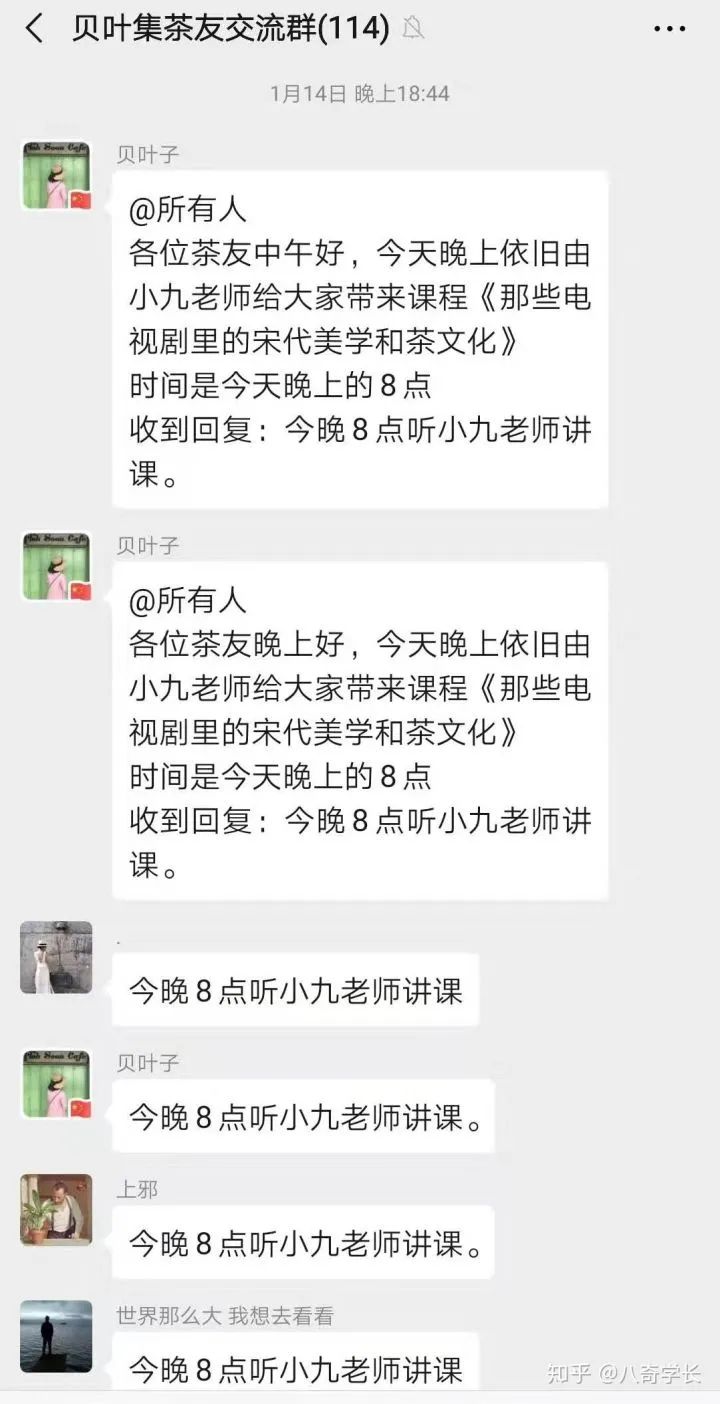This screenshot has height=1404, width=720.
Task: Tap the back arrow to leave the chat
Action: (x=31, y=29)
